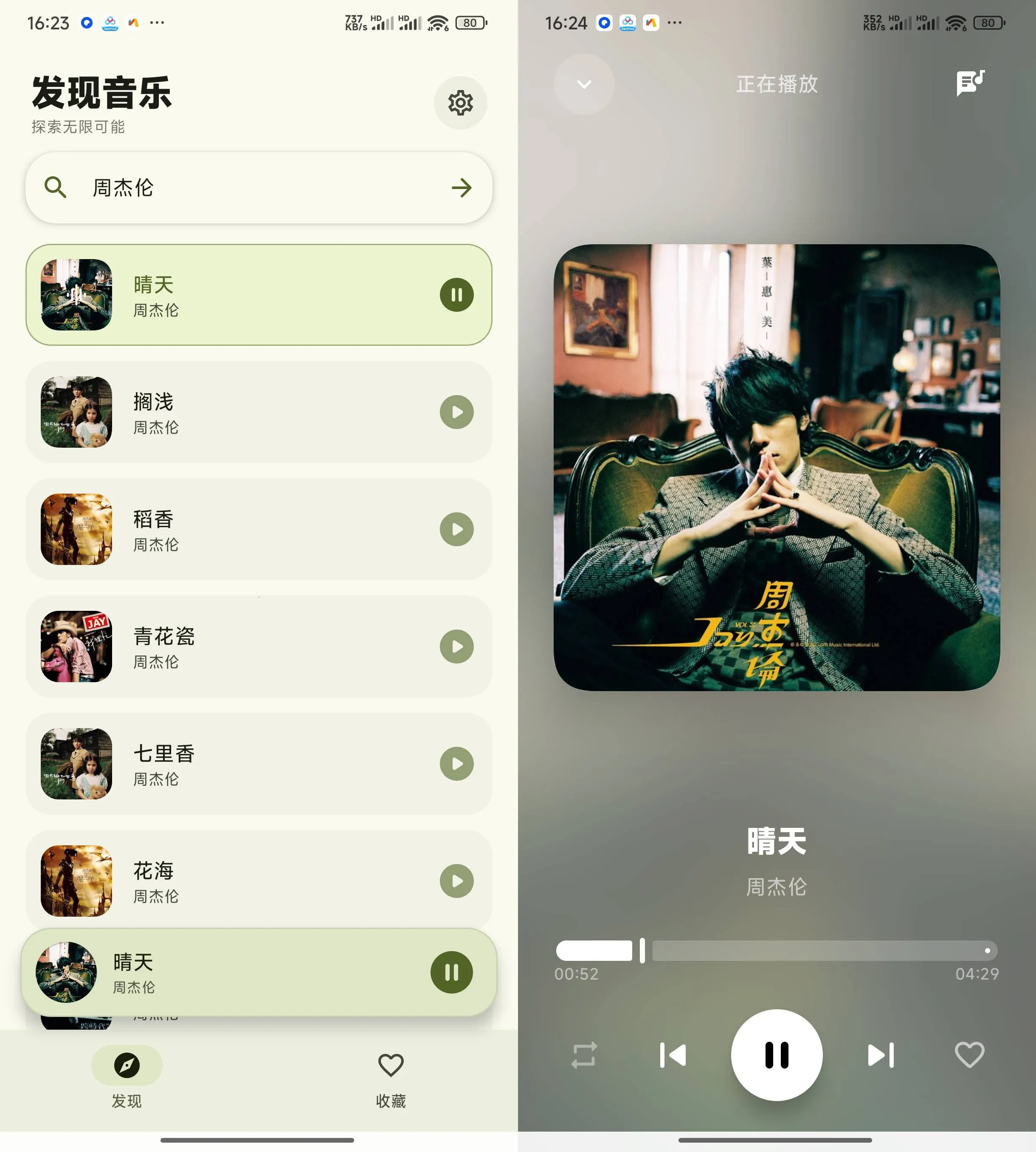Image resolution: width=1036 pixels, height=1152 pixels.
Task: Favorite the song 晴天 with the heart icon
Action: pos(969,1054)
